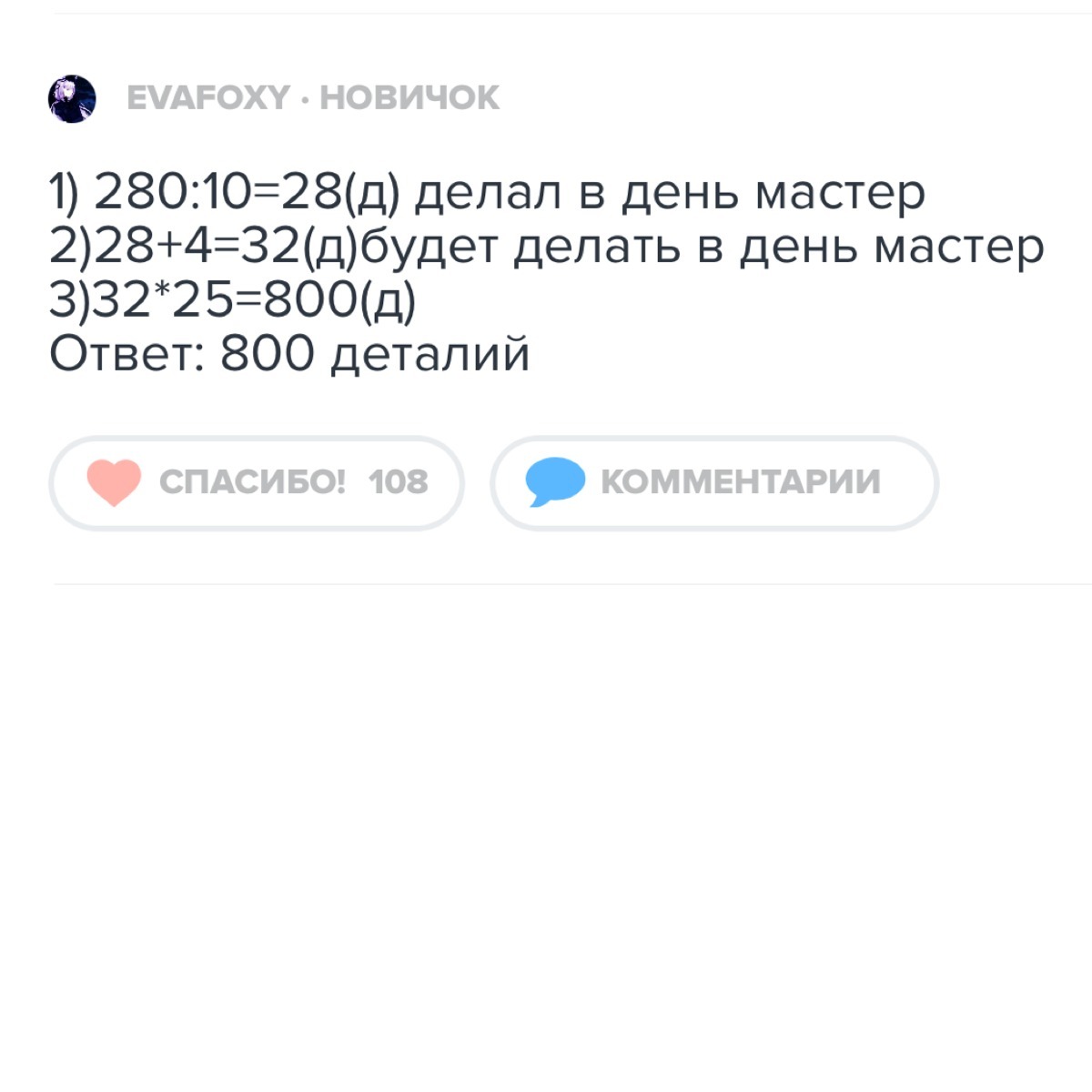Open EVAFOXY's profile avatar
The image size is (1092, 1092).
72,98
